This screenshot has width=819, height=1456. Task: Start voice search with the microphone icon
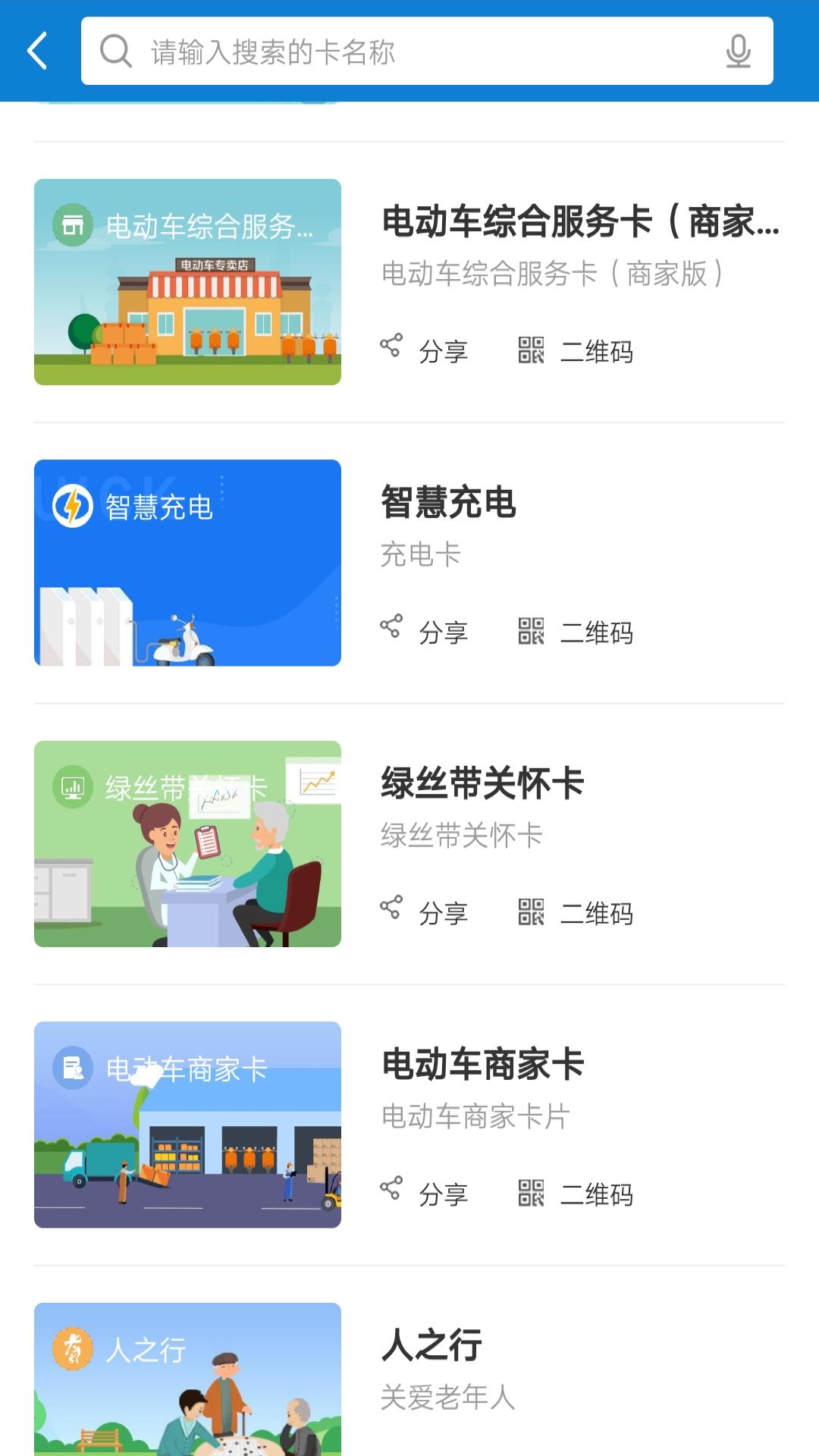738,52
